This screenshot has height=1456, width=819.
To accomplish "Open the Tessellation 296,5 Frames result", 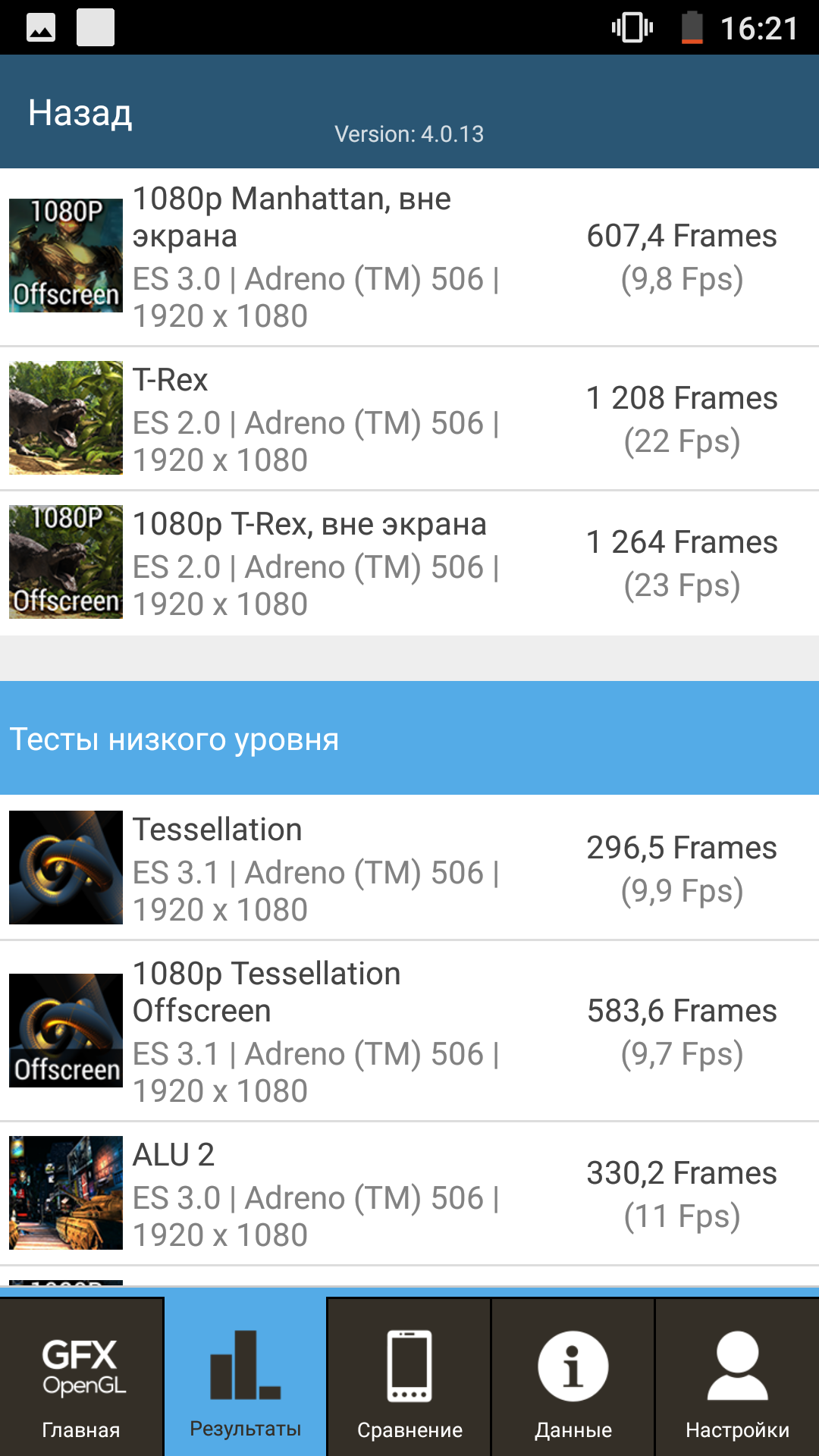I will click(x=409, y=868).
